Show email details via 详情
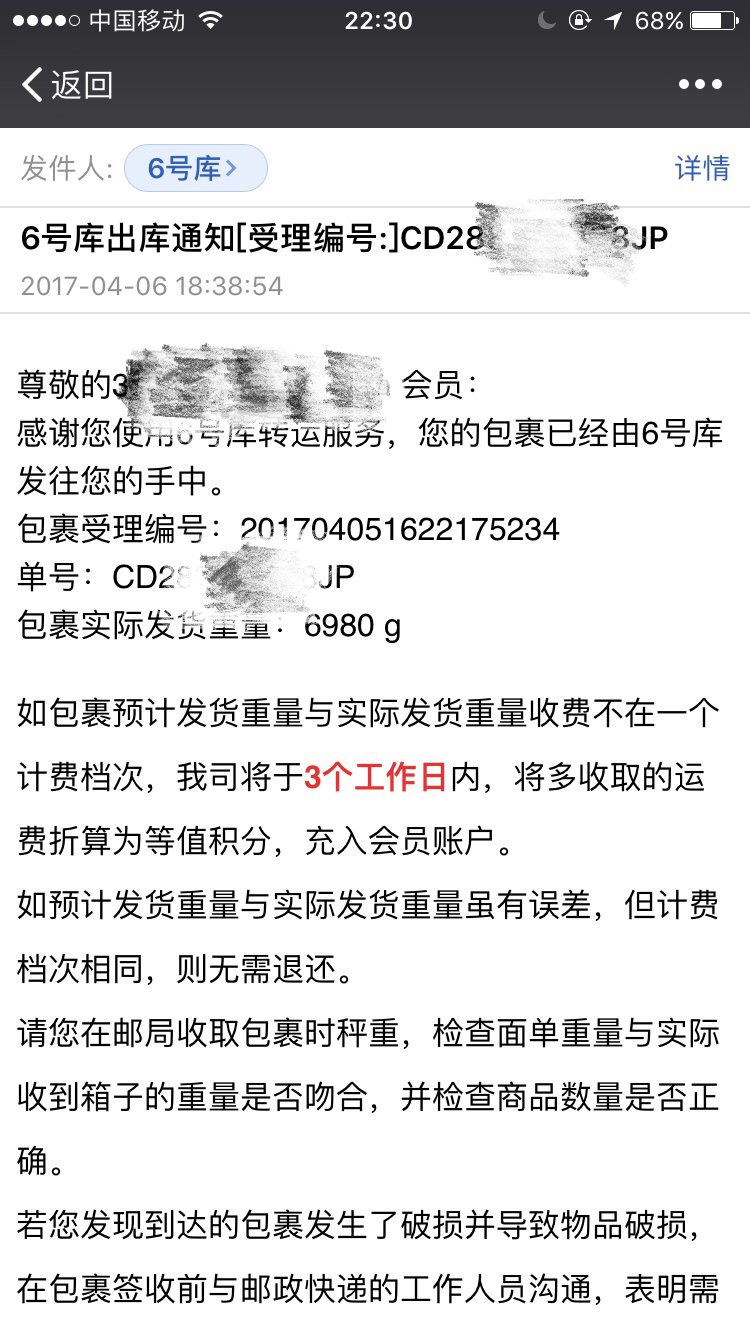Image resolution: width=750 pixels, height=1334 pixels. [702, 168]
